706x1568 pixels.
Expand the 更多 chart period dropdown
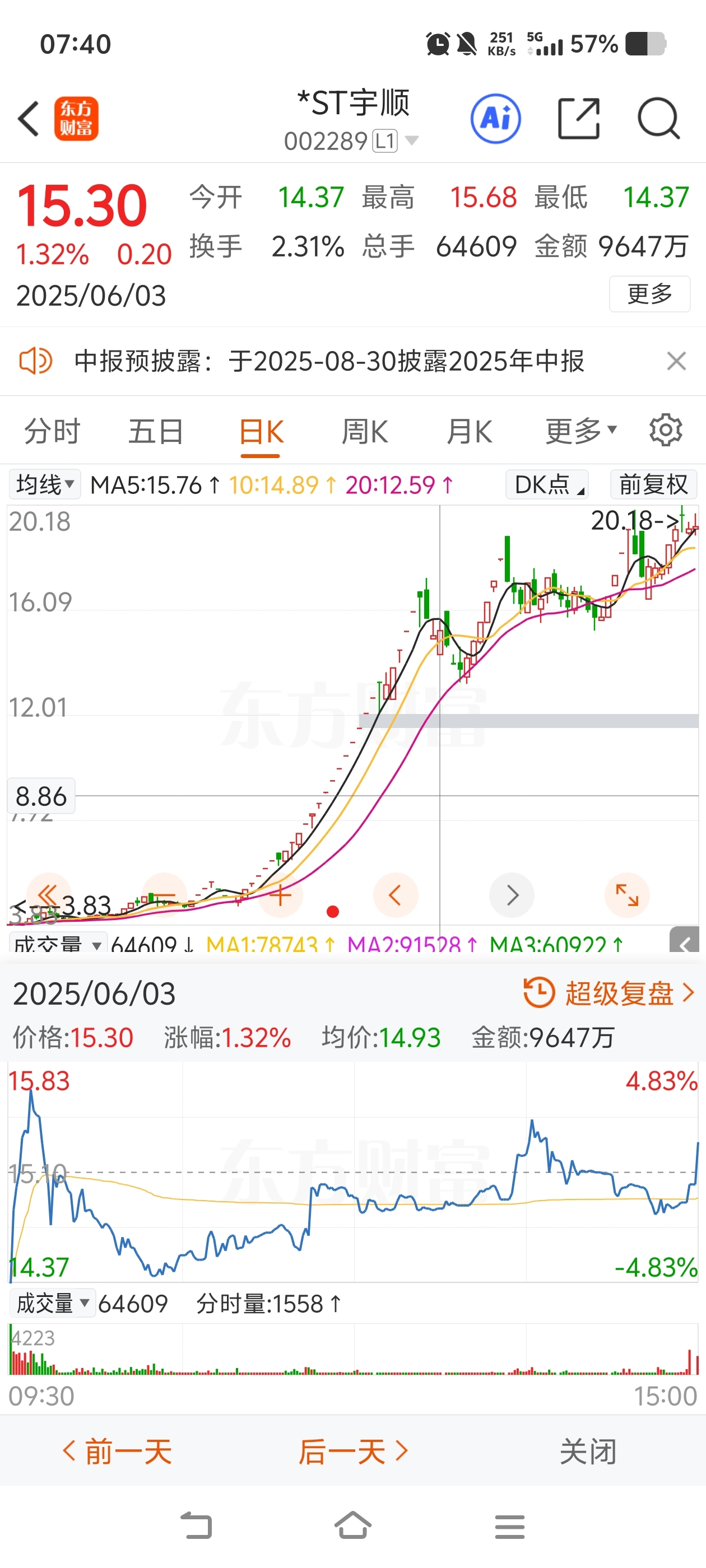(580, 432)
